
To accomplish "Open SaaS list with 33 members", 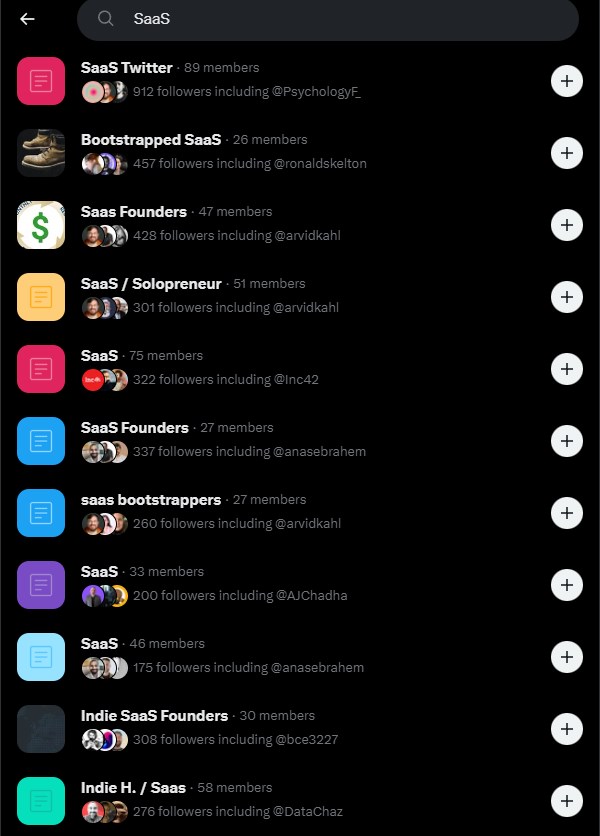I will click(x=99, y=572).
